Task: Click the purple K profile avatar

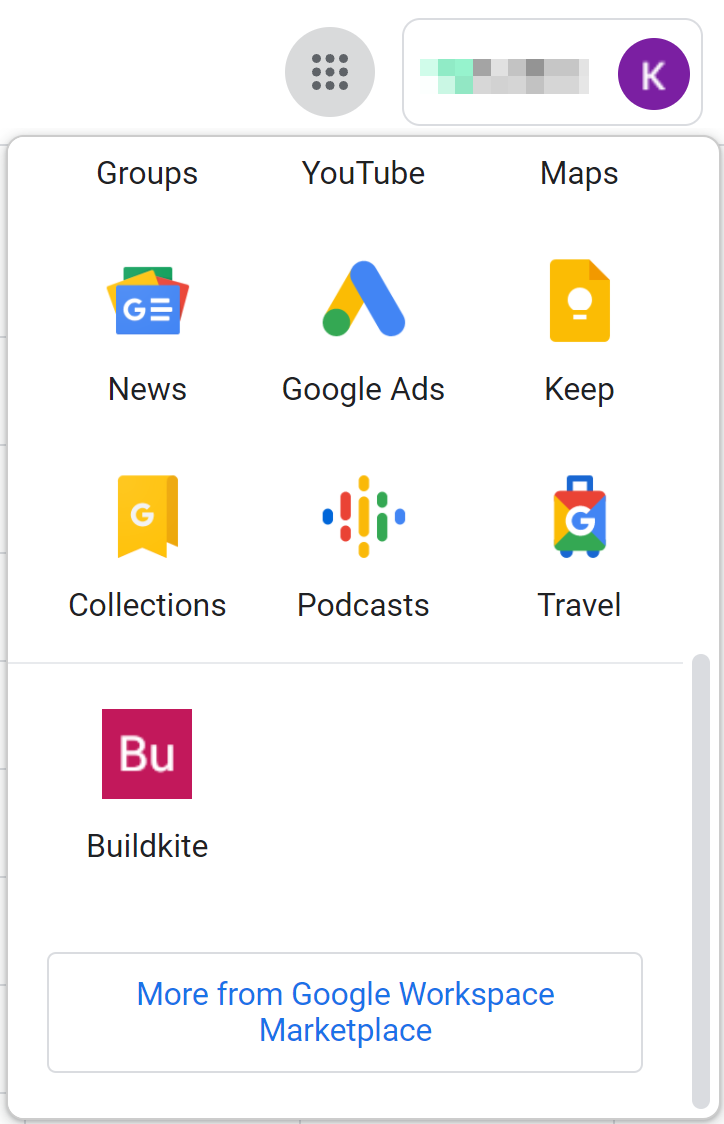Action: [x=654, y=73]
